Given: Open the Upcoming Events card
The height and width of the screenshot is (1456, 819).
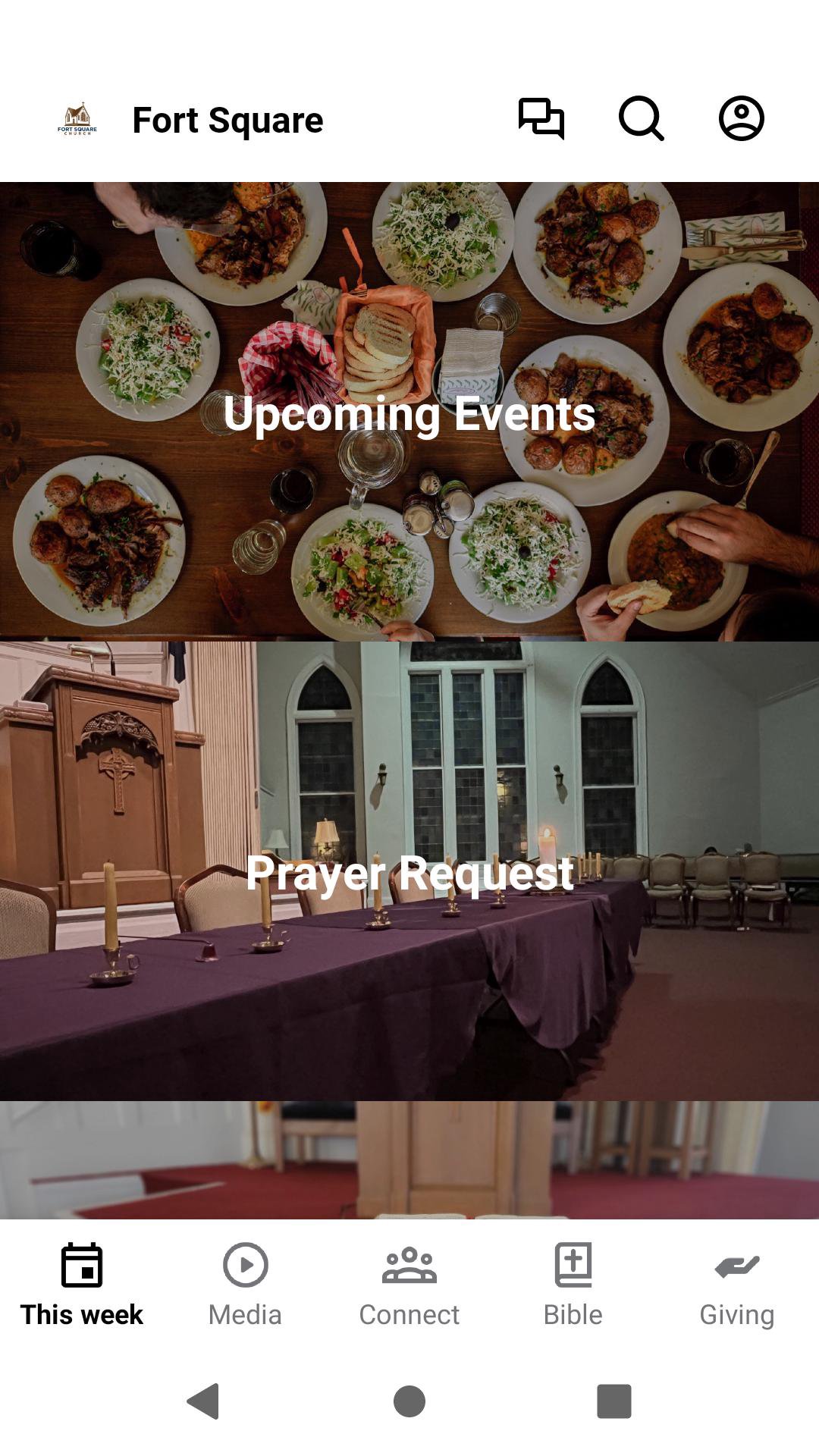Looking at the screenshot, I should click(409, 412).
